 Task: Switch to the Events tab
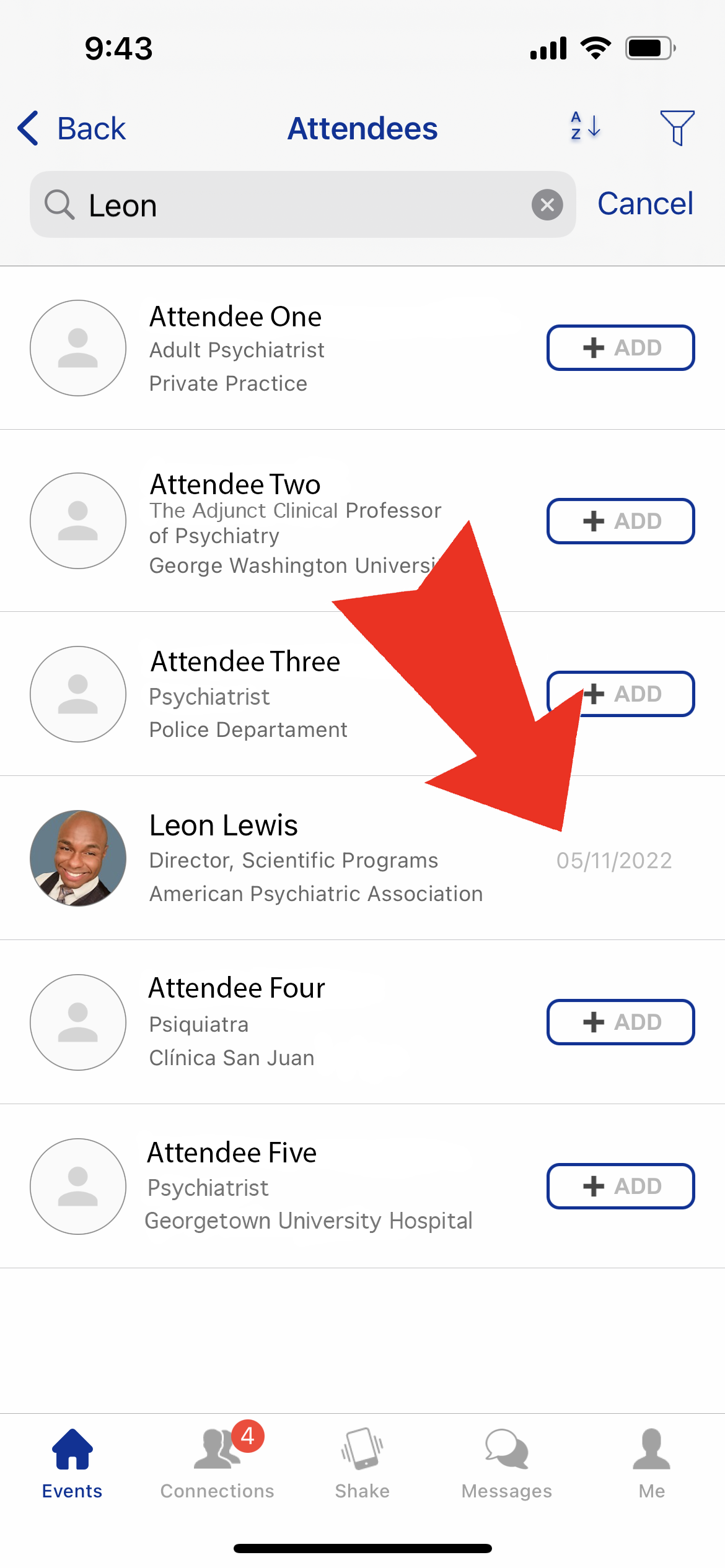[x=72, y=1464]
